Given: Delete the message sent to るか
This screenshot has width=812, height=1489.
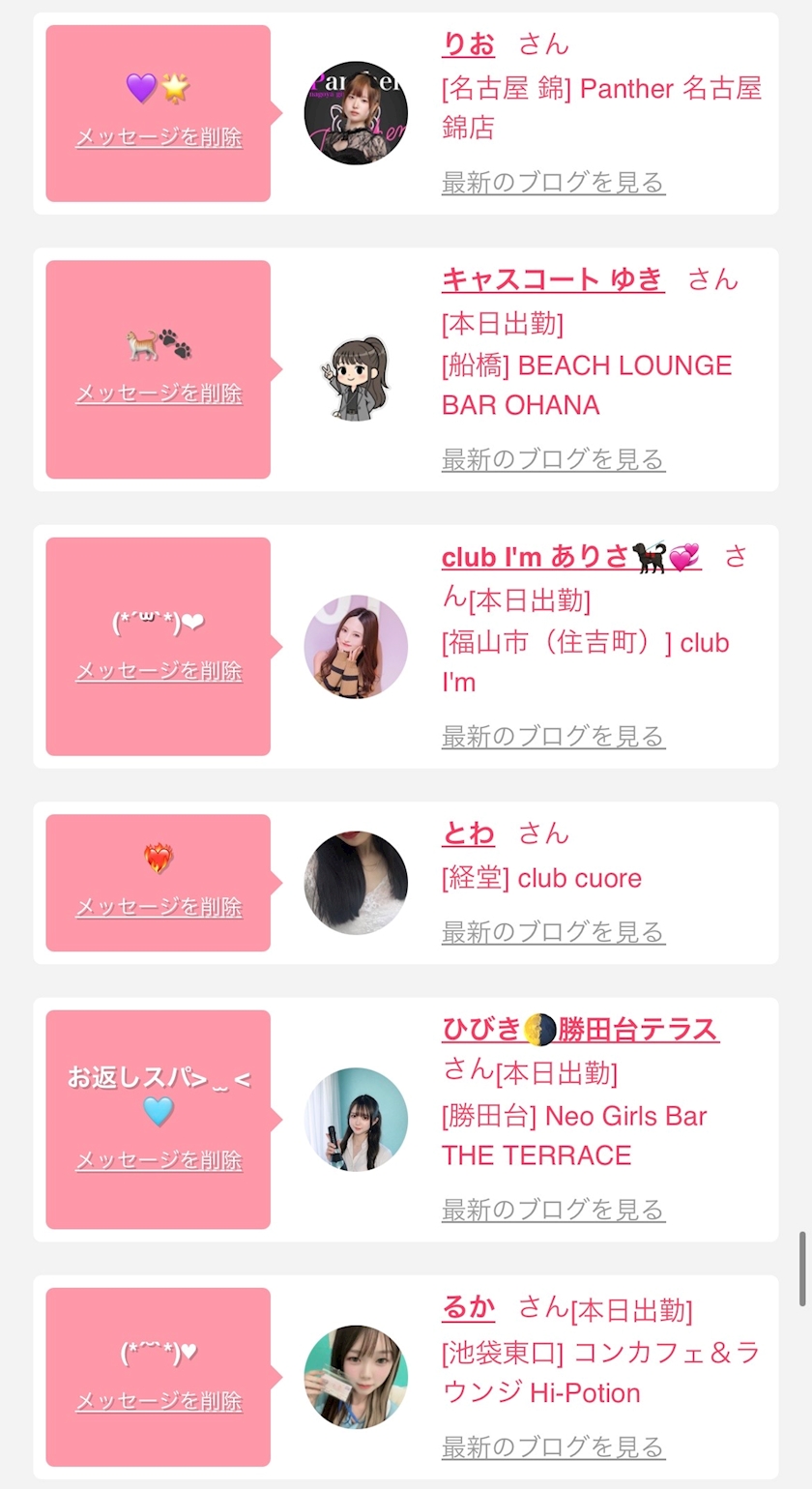Looking at the screenshot, I should click(x=159, y=1401).
